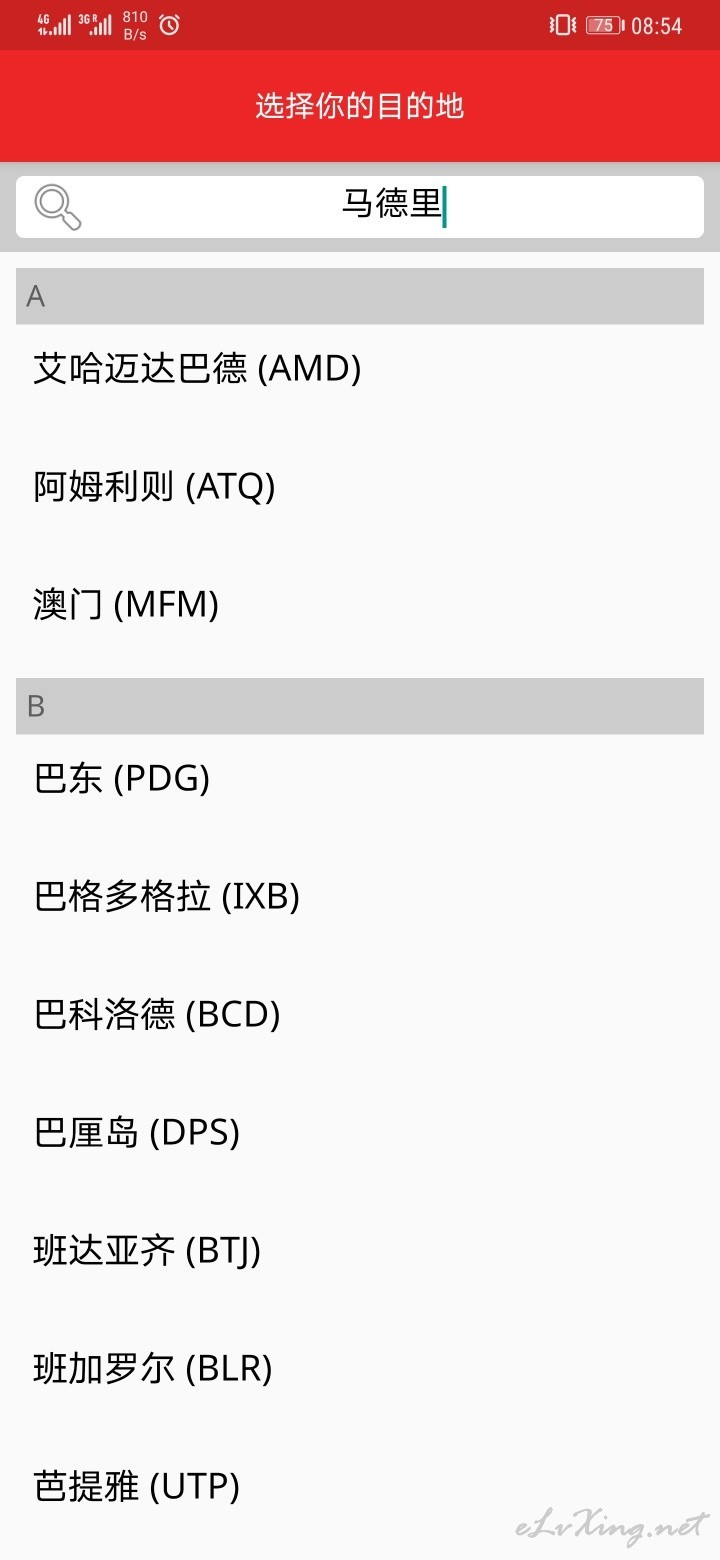
Task: Select 巴格多格拉 (IXB) from the list
Action: (360, 897)
